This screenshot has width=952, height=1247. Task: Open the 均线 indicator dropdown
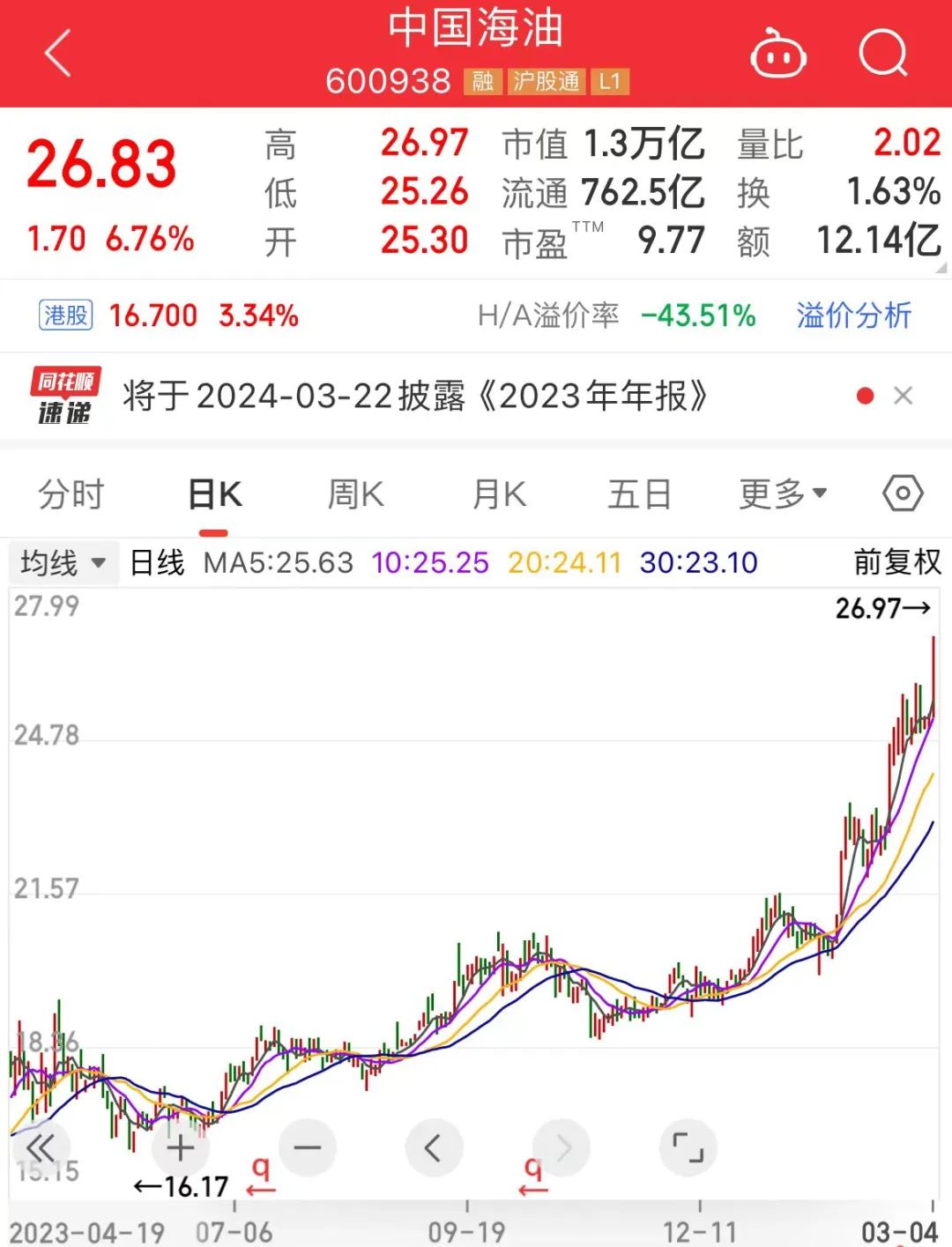[x=62, y=561]
